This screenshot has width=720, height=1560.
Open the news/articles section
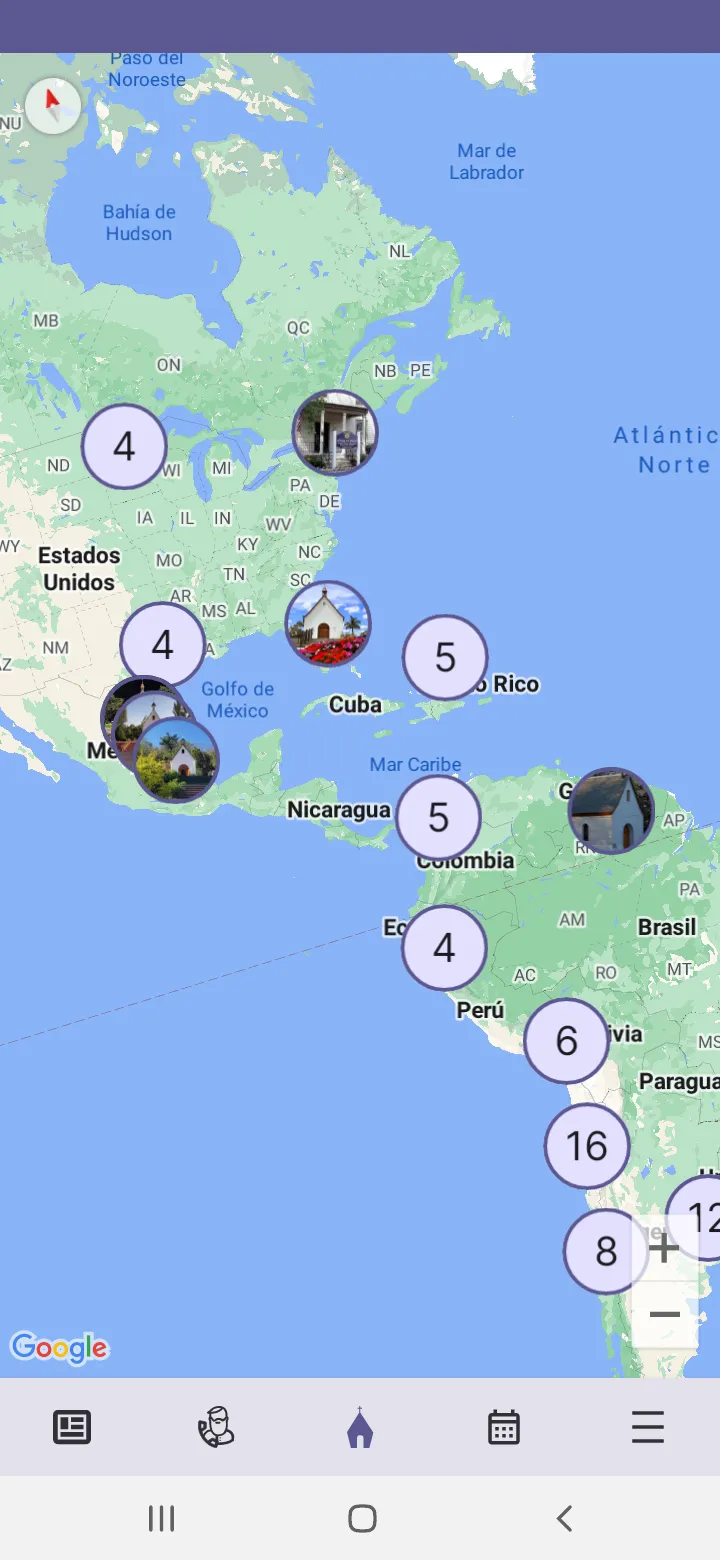[x=71, y=1427]
